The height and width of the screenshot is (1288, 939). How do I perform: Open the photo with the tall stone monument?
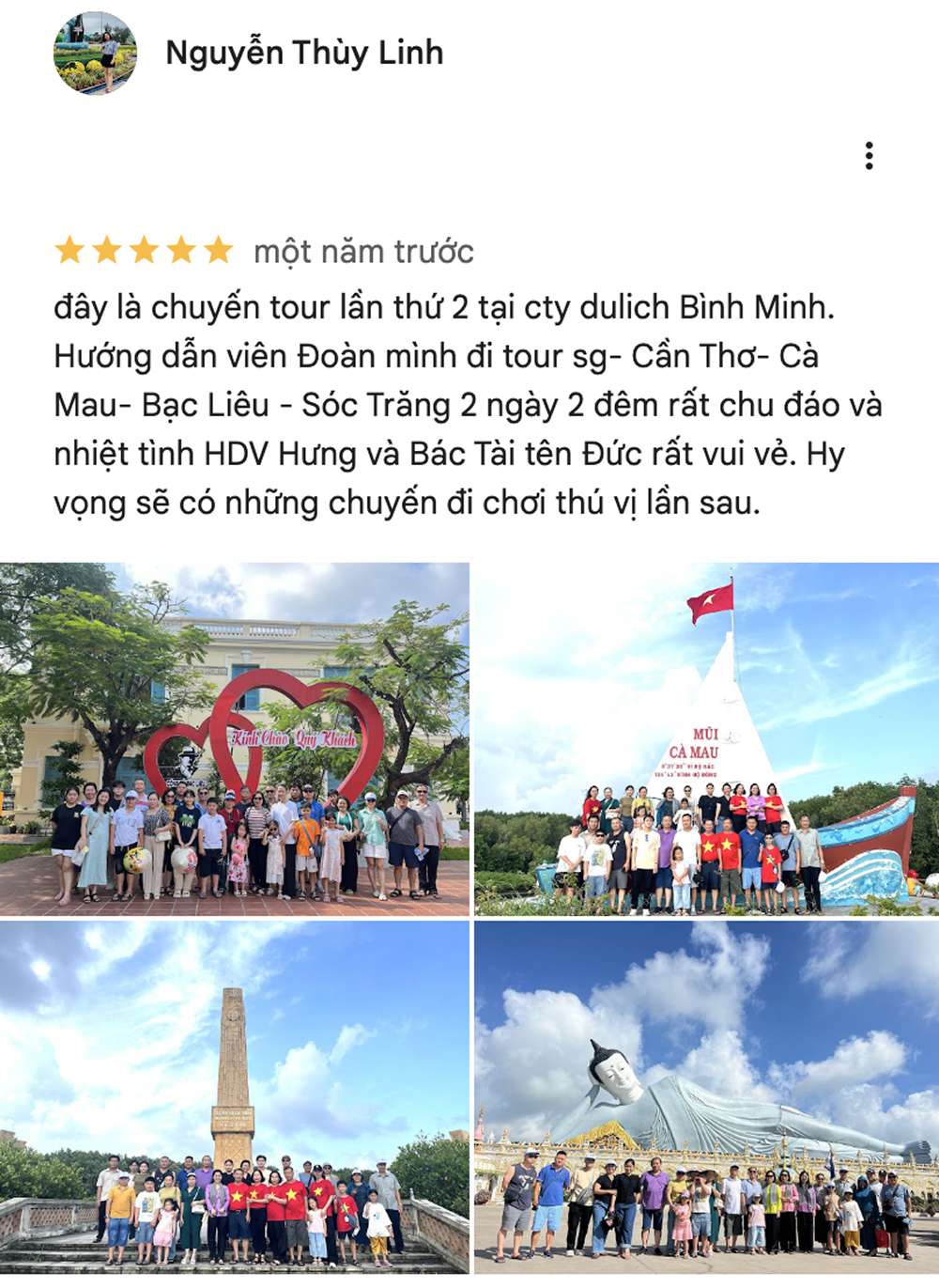pyautogui.click(x=235, y=1095)
